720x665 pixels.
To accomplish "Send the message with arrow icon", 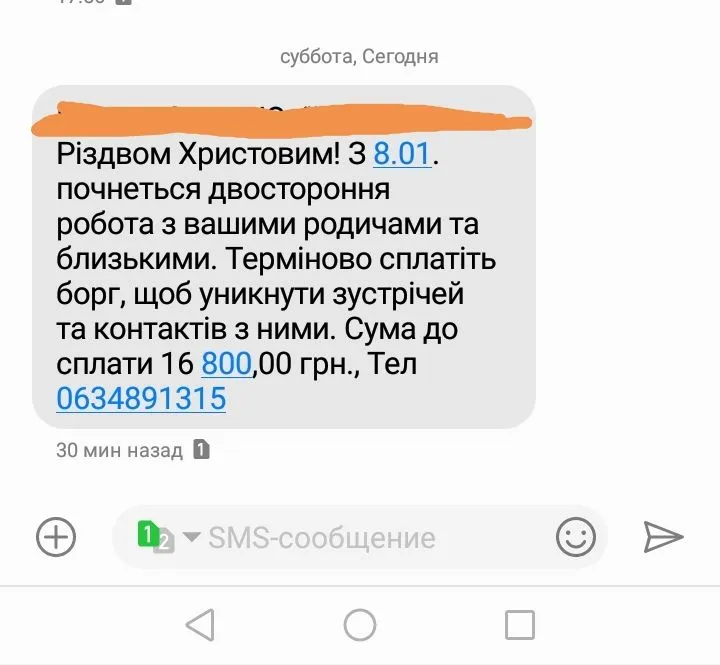I will tap(662, 537).
